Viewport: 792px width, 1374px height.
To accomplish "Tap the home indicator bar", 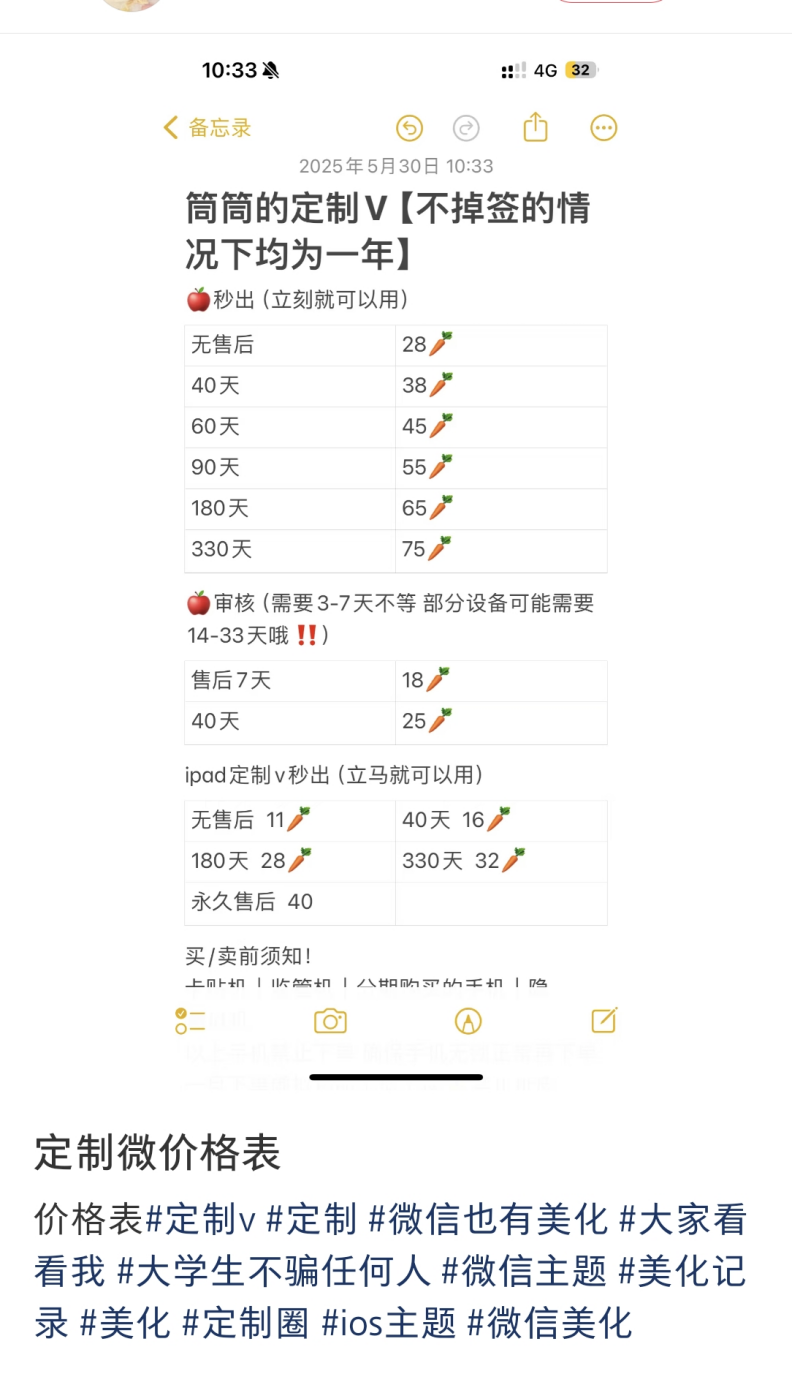I will [396, 1077].
